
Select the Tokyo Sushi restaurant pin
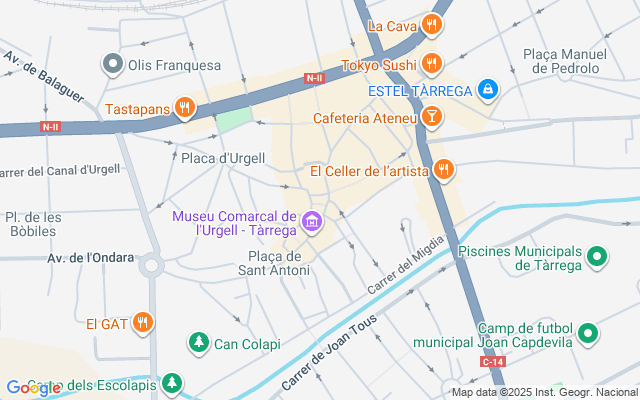point(431,64)
